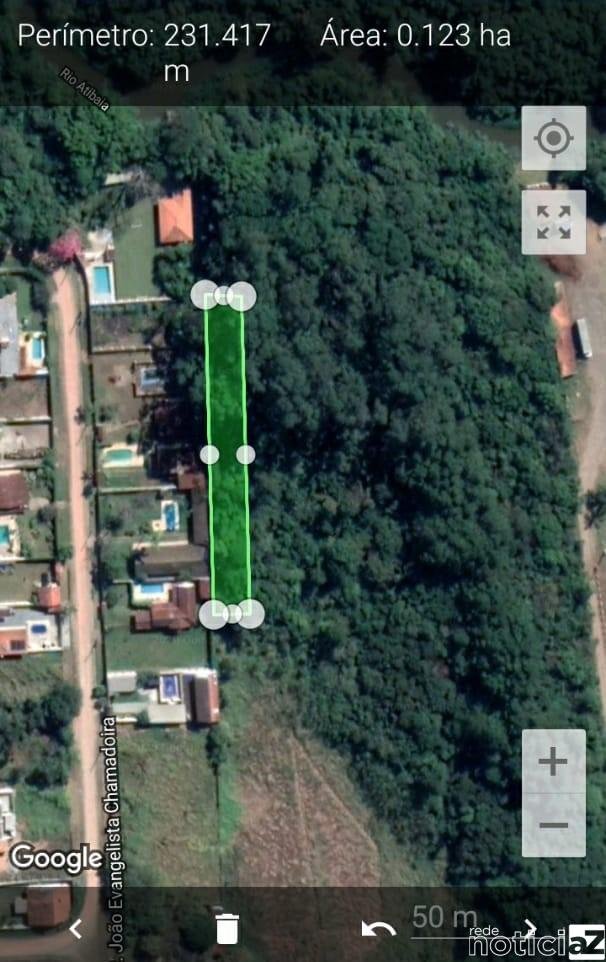Center map on my location

553,138
